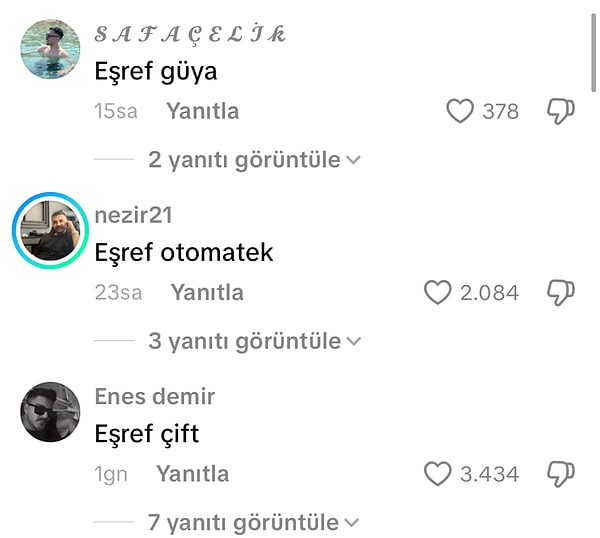Reply to the "Eşref güya" comment
The width and height of the screenshot is (600, 538).
(x=203, y=111)
